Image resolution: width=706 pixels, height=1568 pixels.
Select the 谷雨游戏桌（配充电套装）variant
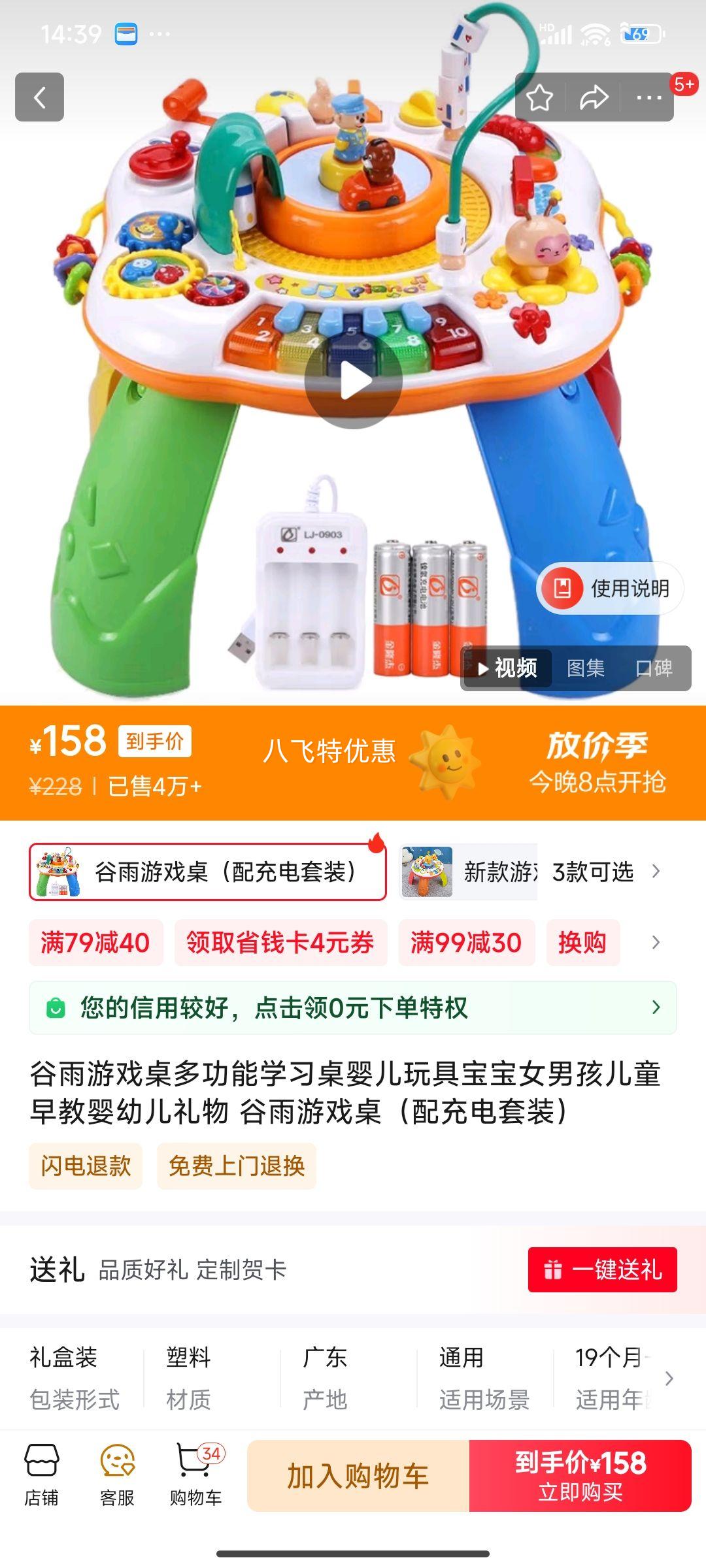[x=203, y=870]
